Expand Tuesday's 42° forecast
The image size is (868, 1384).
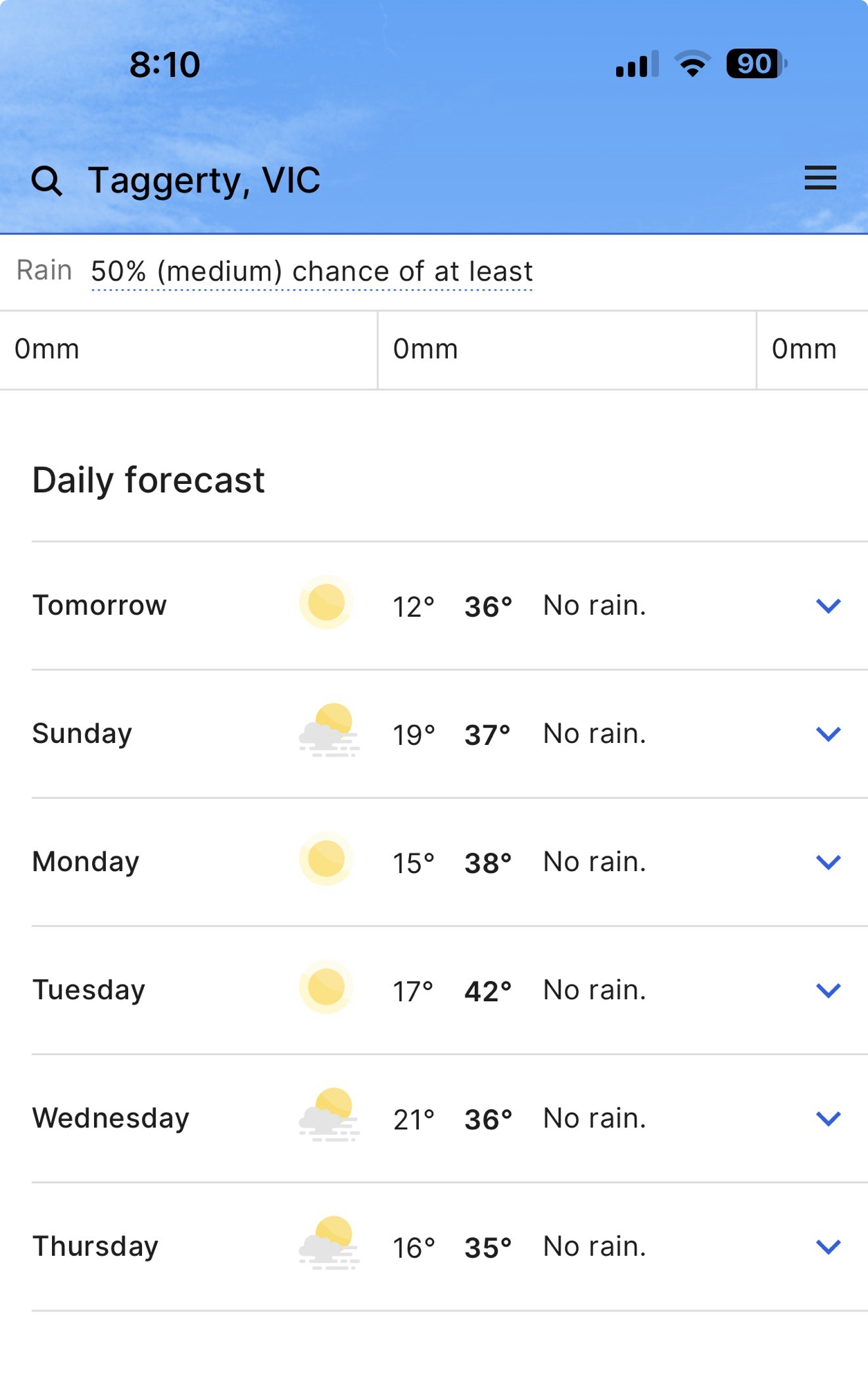(828, 990)
